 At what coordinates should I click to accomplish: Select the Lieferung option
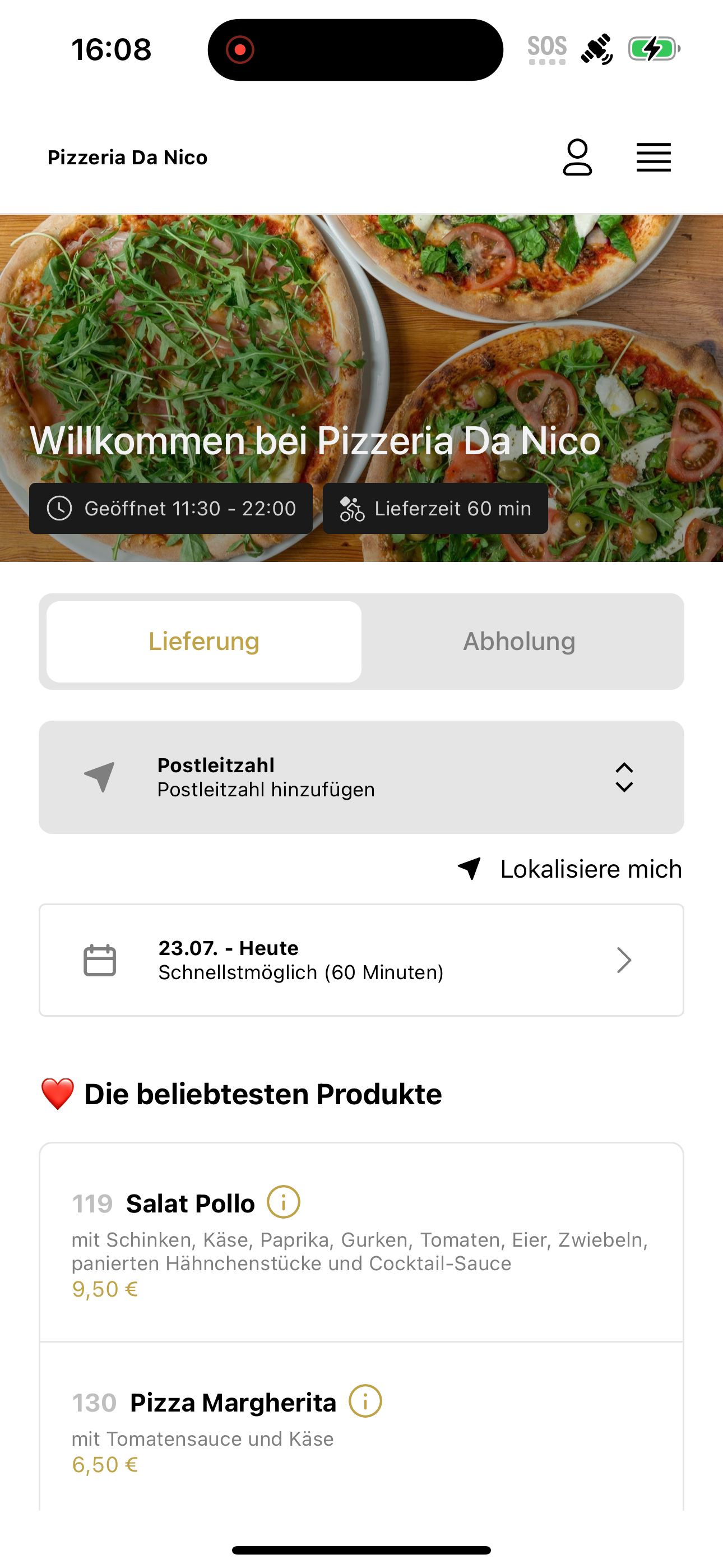[x=204, y=642]
